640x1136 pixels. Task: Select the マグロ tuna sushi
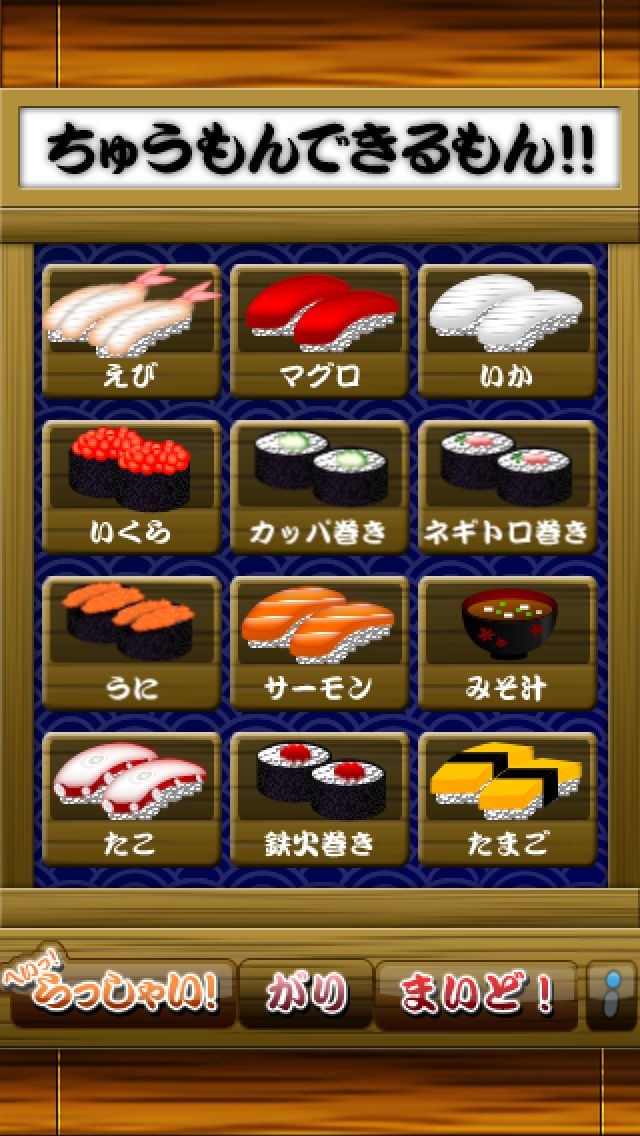pos(319,332)
